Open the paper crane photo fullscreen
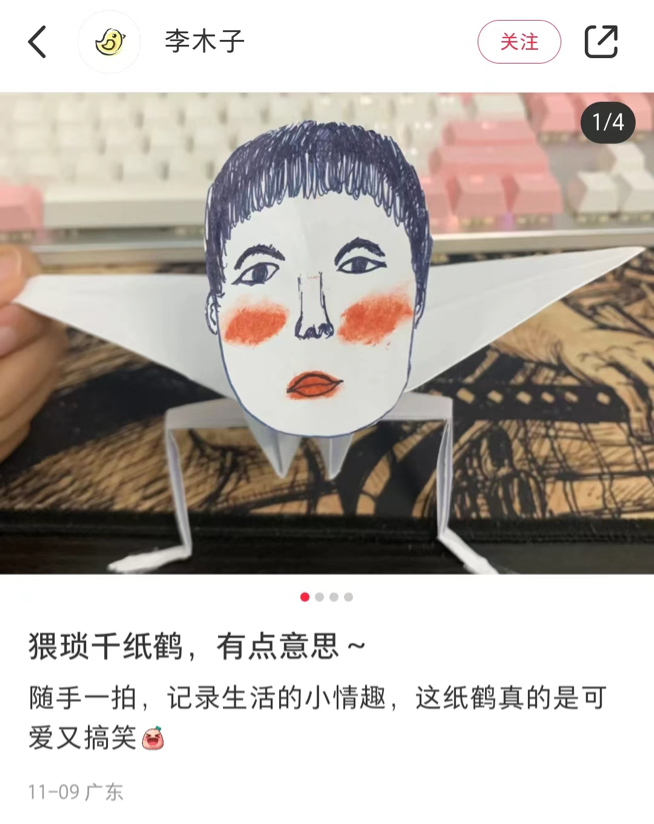Image resolution: width=654 pixels, height=824 pixels. 327,333
